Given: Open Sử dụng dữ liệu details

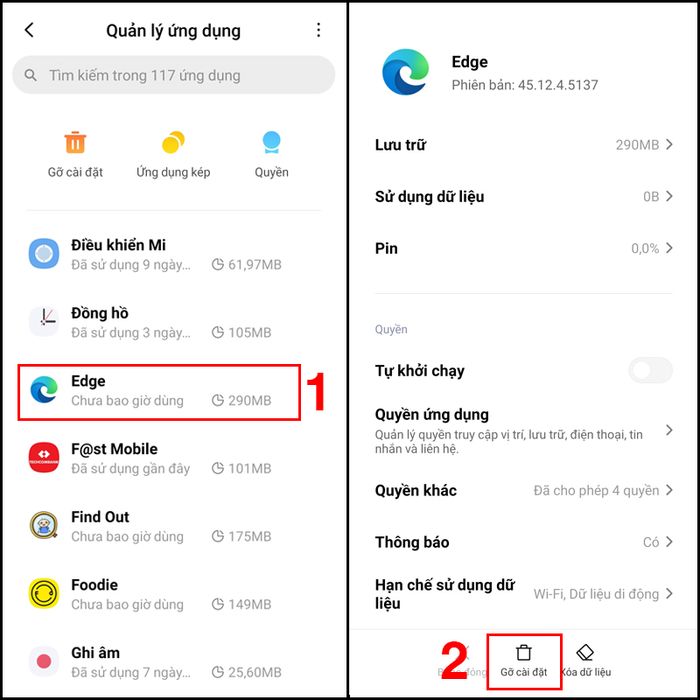Looking at the screenshot, I should click(524, 197).
